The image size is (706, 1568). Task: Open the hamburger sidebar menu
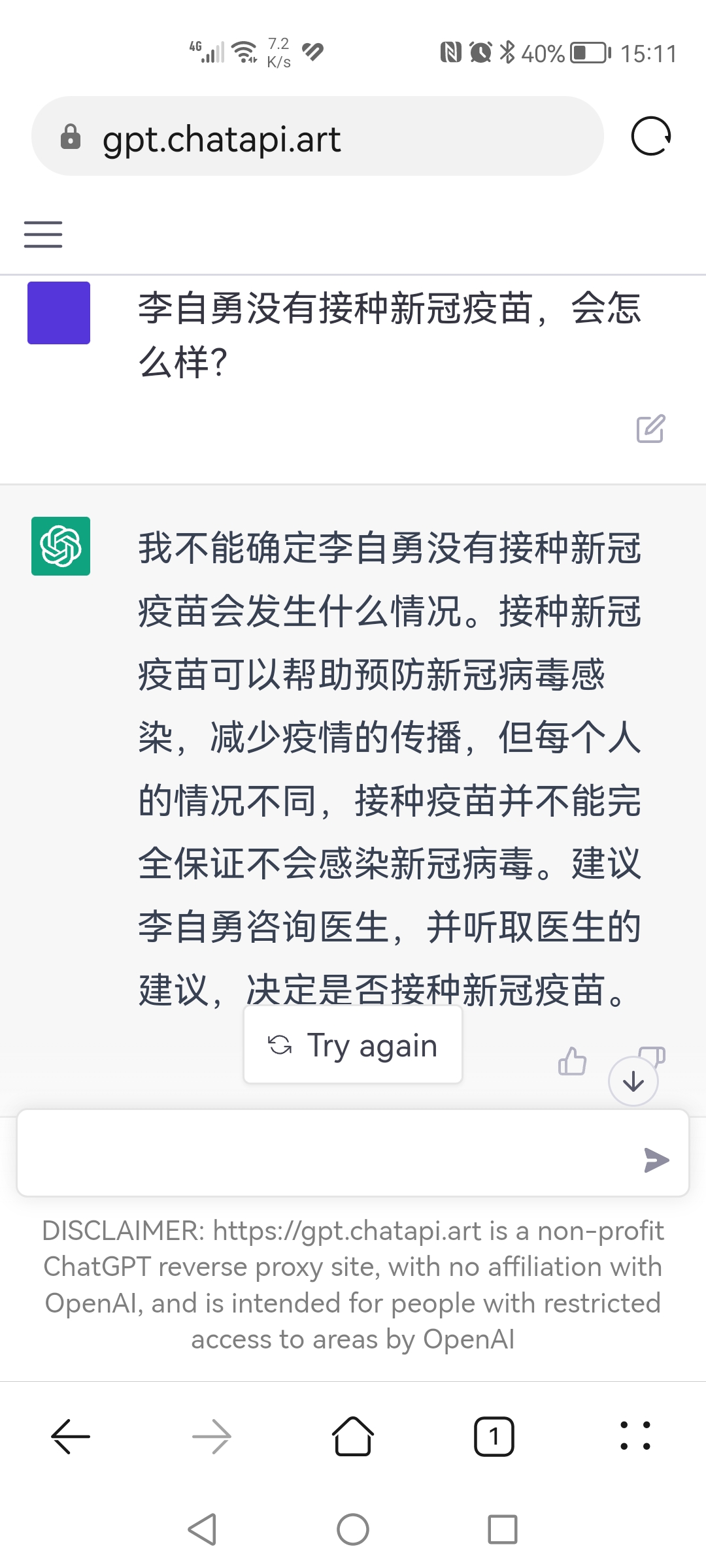pos(43,234)
